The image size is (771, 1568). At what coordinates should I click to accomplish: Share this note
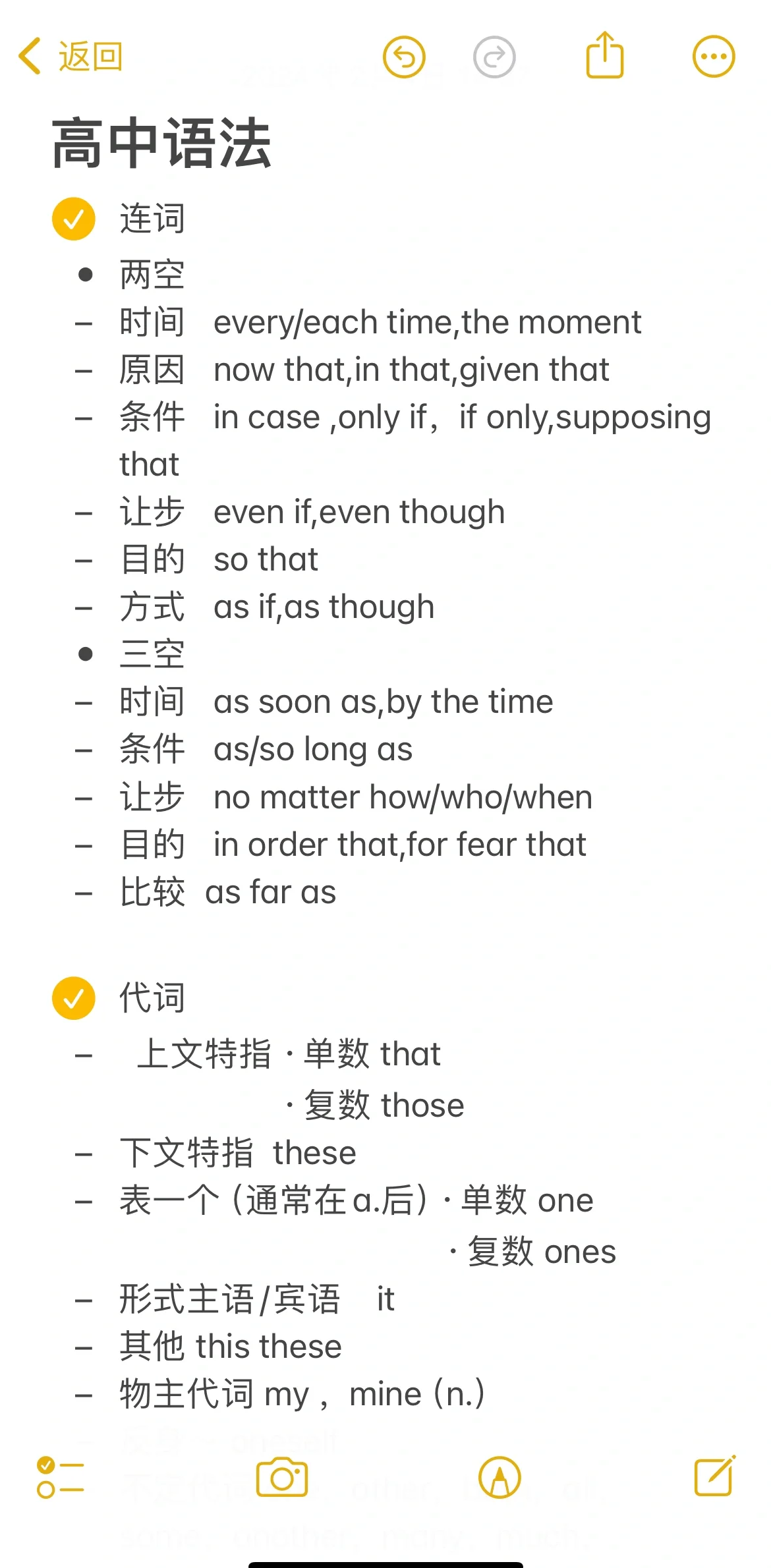pyautogui.click(x=604, y=56)
